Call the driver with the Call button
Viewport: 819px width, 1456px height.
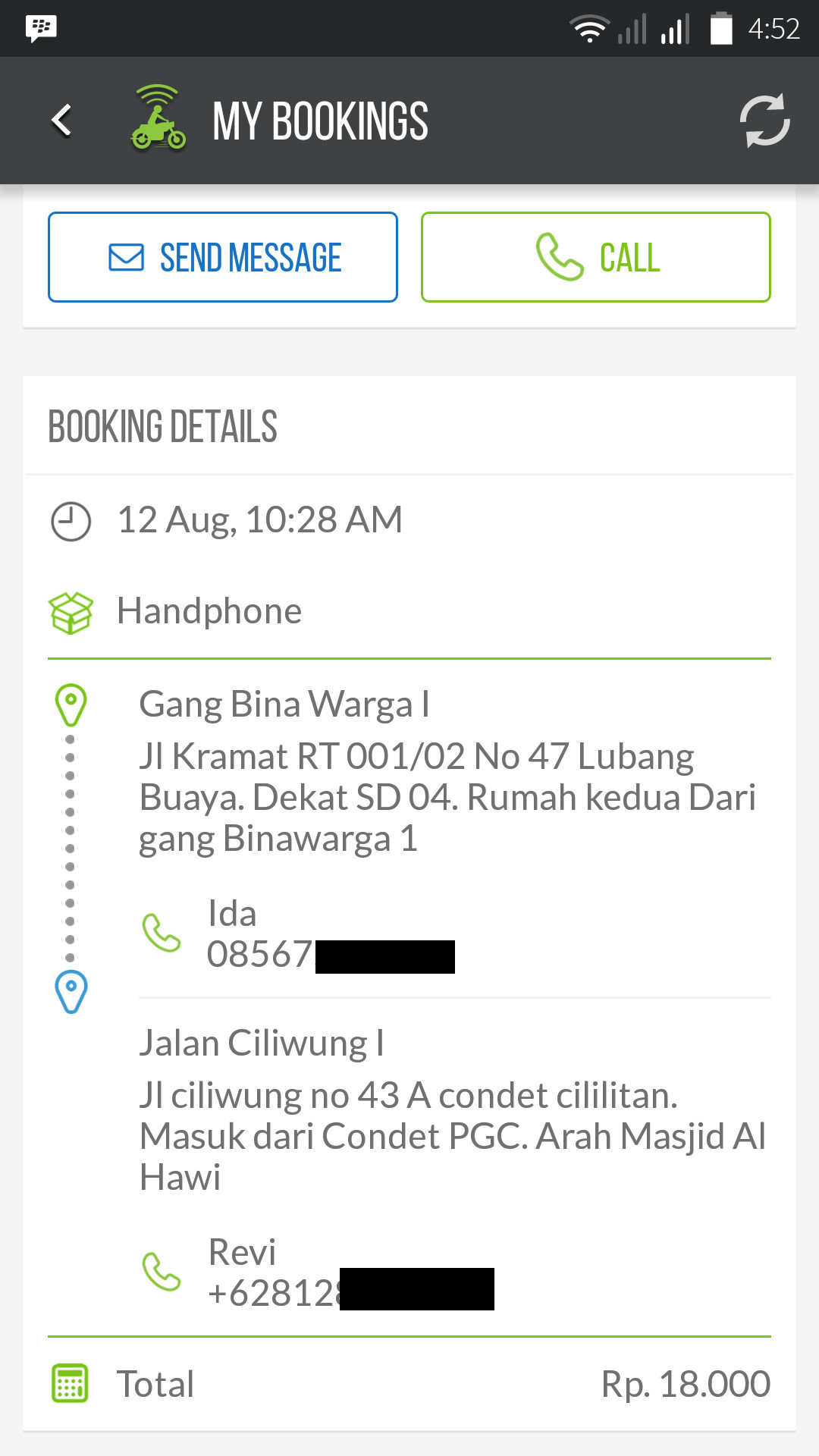(x=596, y=257)
